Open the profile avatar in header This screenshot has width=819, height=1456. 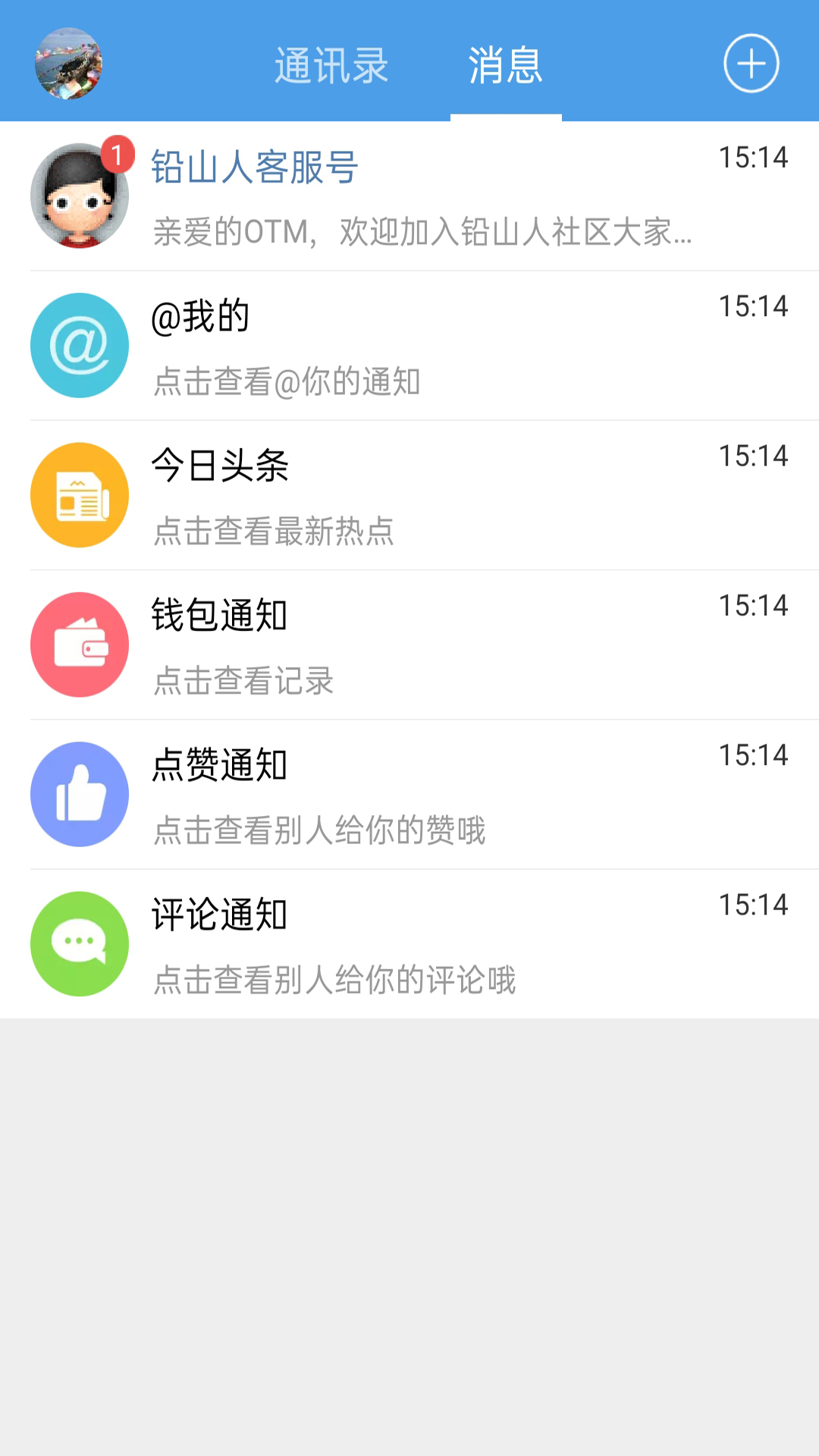[68, 64]
